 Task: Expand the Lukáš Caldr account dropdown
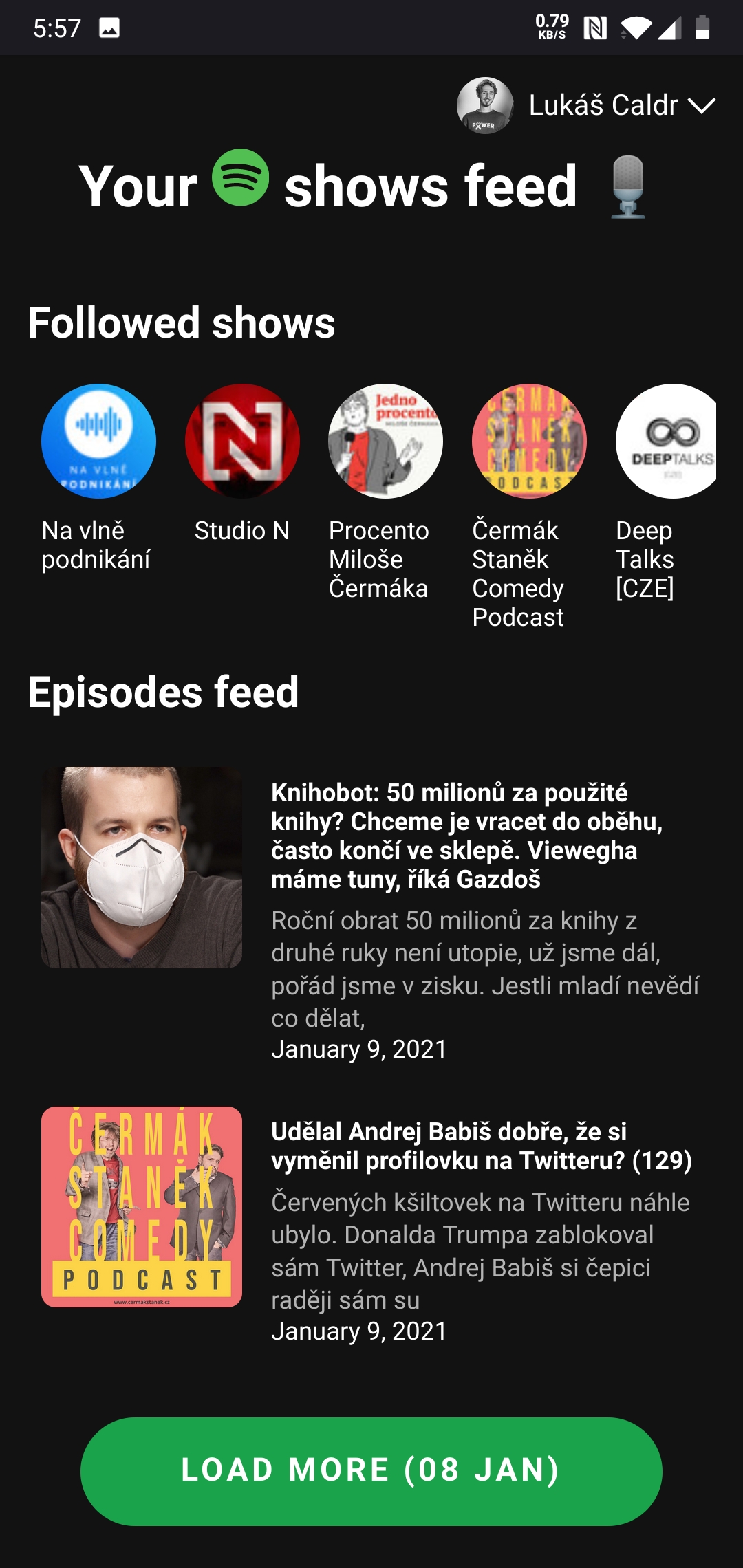tap(701, 106)
